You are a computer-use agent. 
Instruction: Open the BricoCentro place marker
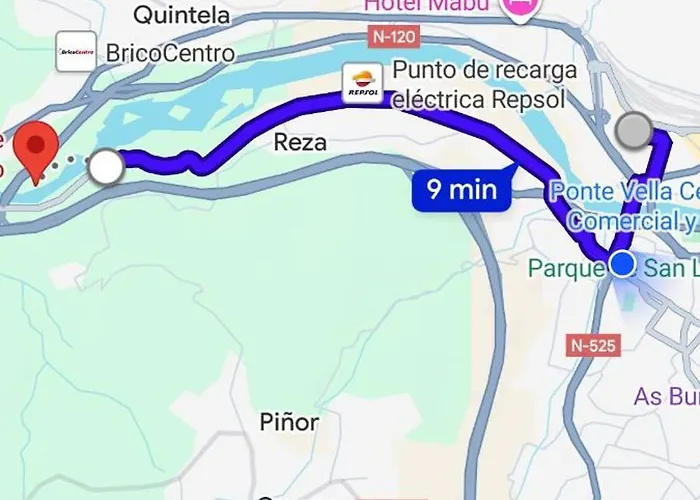pos(76,52)
